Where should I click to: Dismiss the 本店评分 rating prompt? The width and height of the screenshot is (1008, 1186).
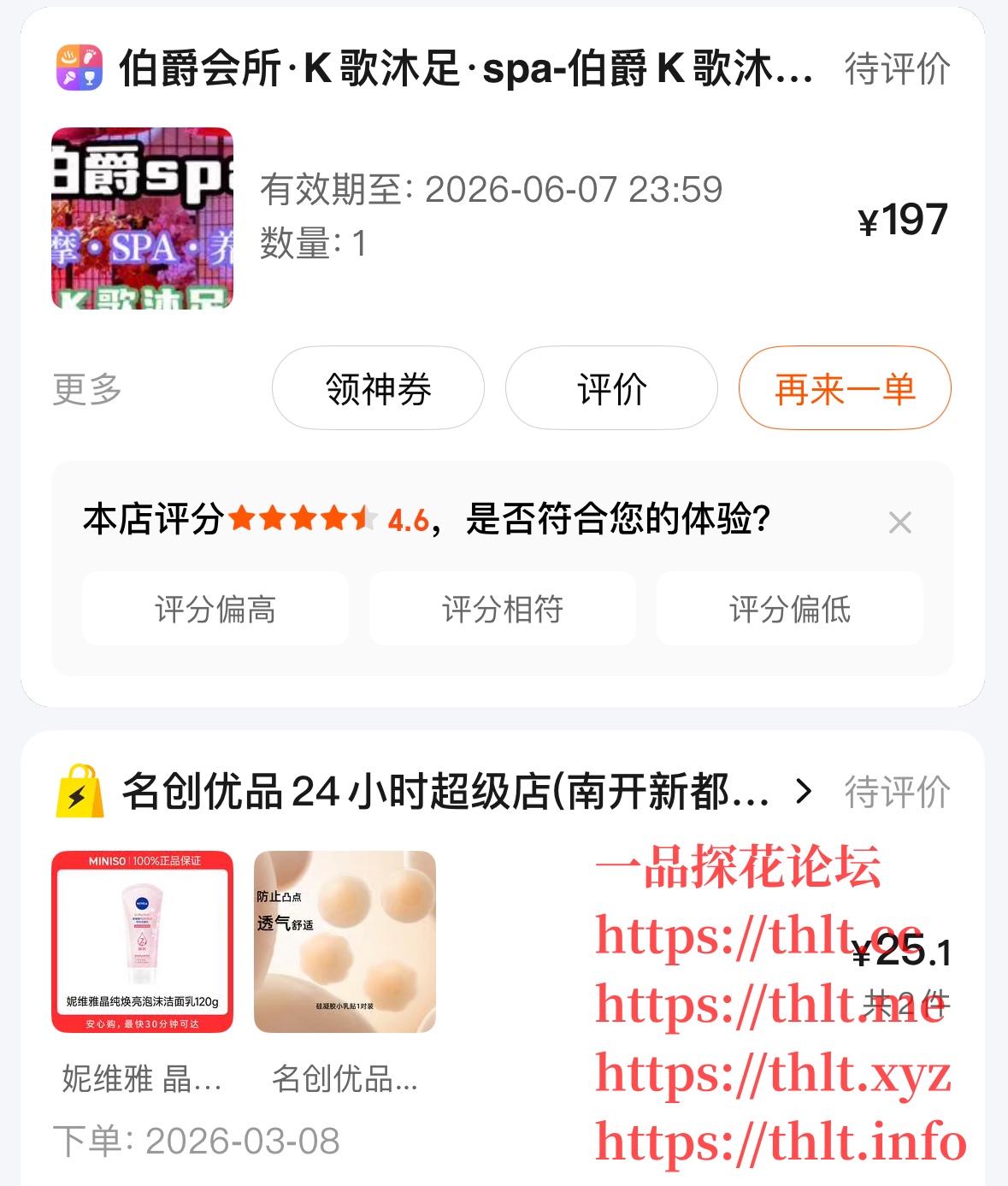point(899,522)
